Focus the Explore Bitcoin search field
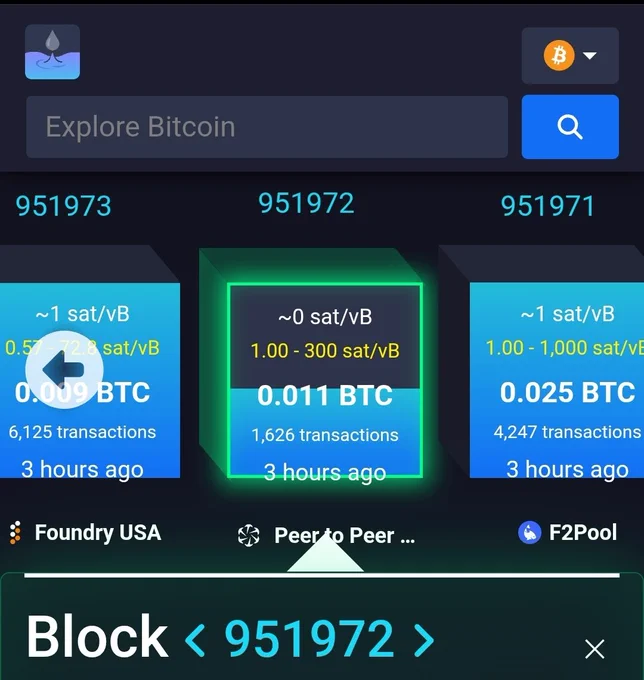This screenshot has height=680, width=644. (267, 127)
